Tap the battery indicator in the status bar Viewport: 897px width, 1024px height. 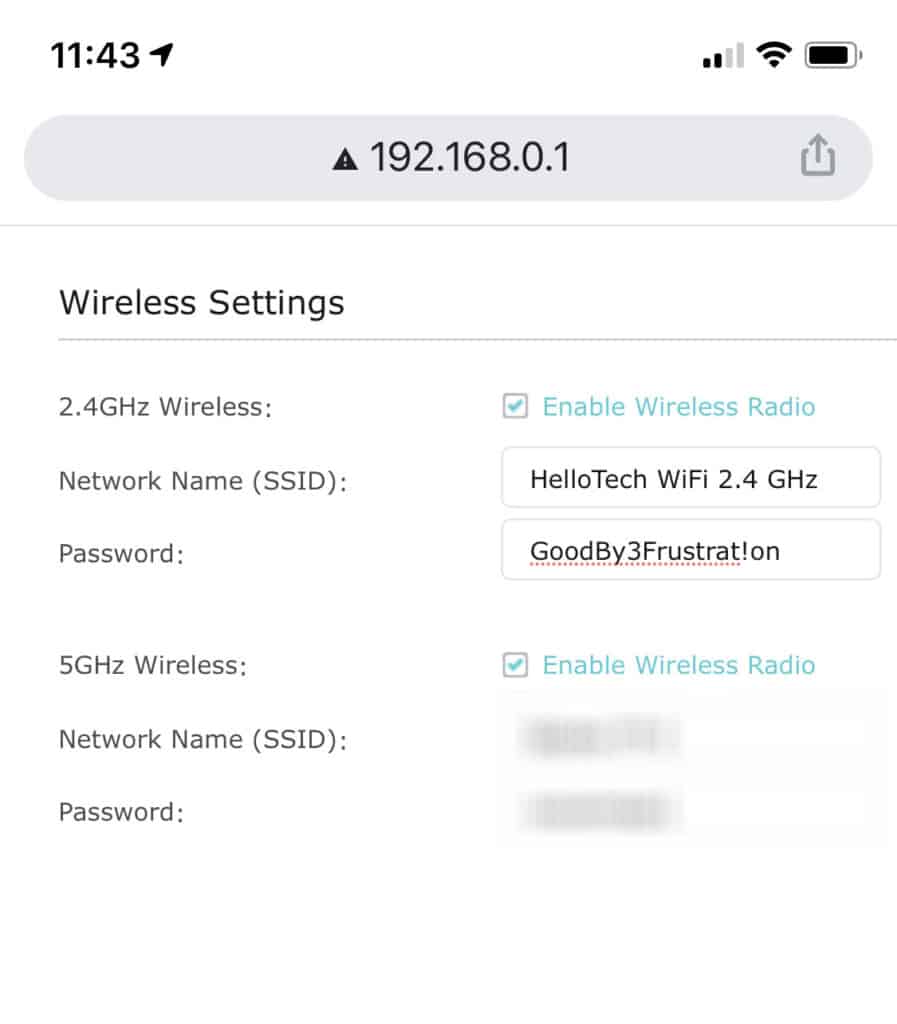pyautogui.click(x=833, y=55)
